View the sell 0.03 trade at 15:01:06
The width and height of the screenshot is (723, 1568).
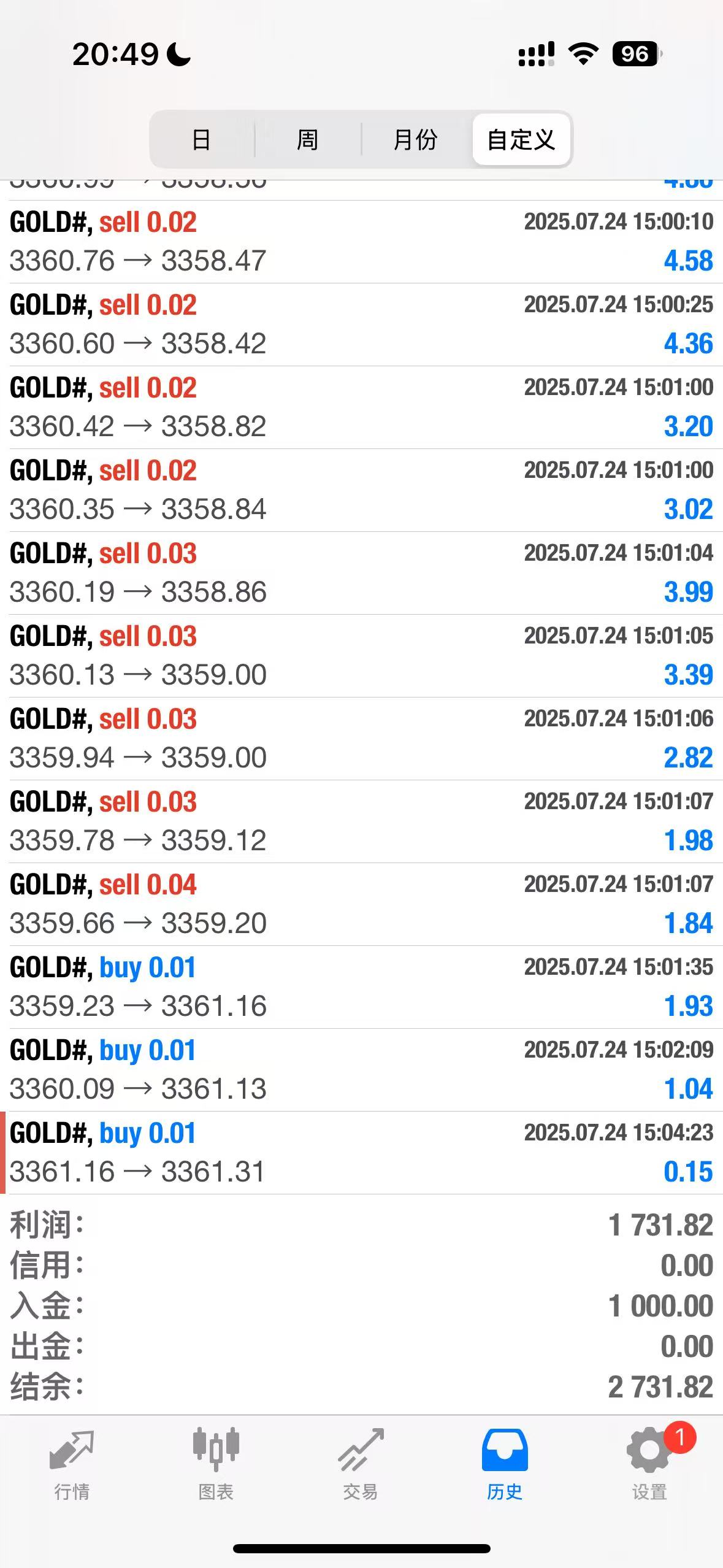coord(361,739)
